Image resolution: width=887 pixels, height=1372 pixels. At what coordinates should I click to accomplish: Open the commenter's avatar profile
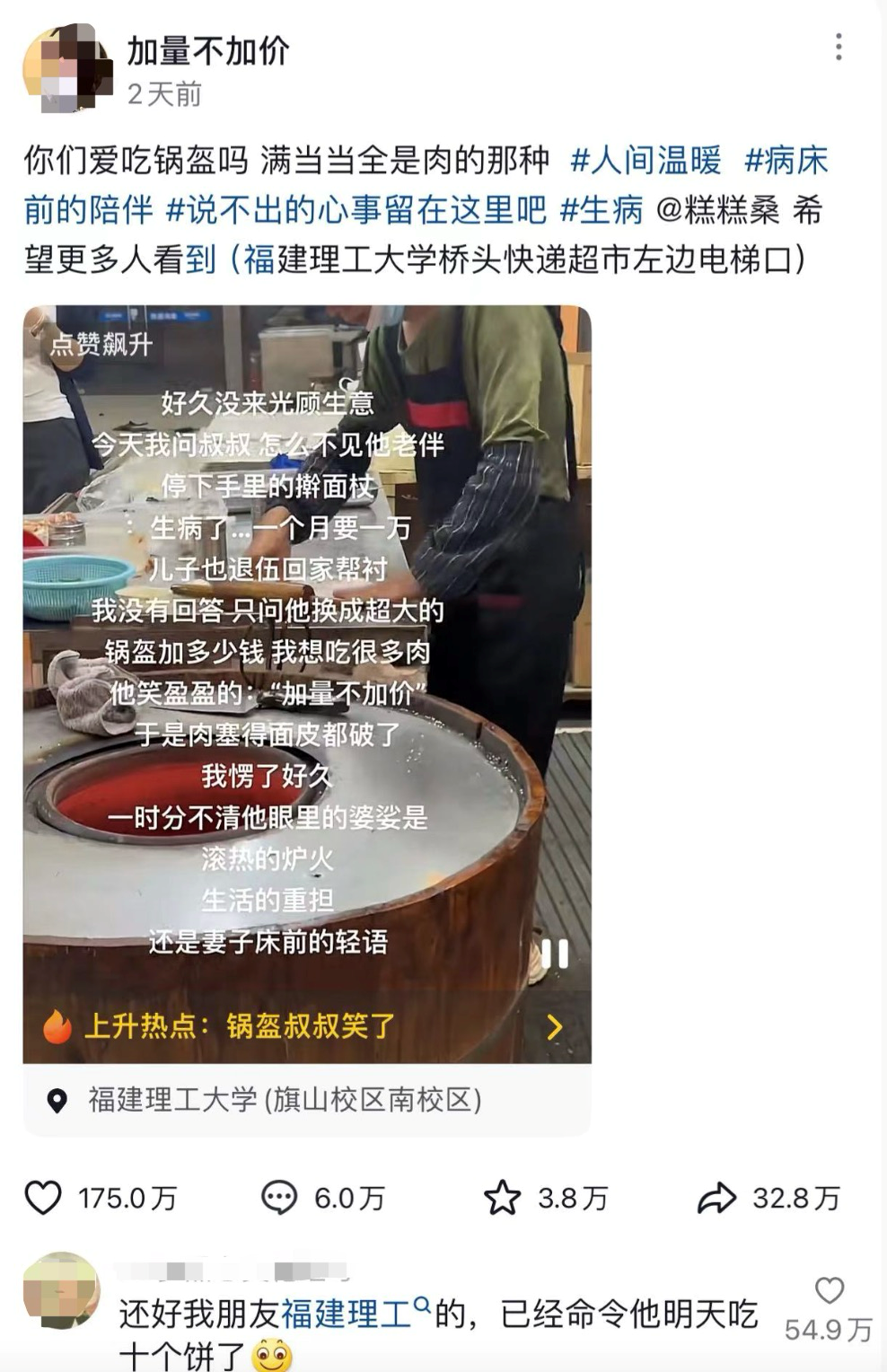61,1291
